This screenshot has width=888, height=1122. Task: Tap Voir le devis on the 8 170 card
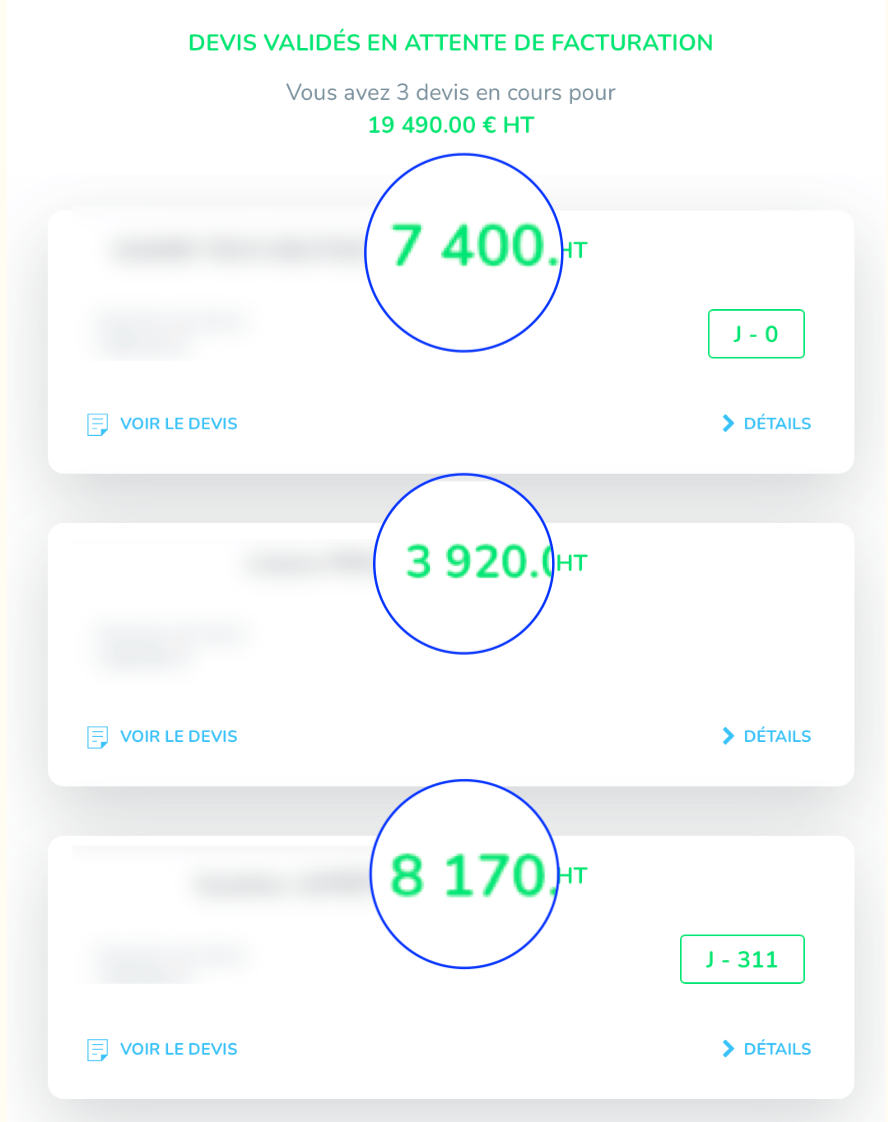coord(163,1050)
